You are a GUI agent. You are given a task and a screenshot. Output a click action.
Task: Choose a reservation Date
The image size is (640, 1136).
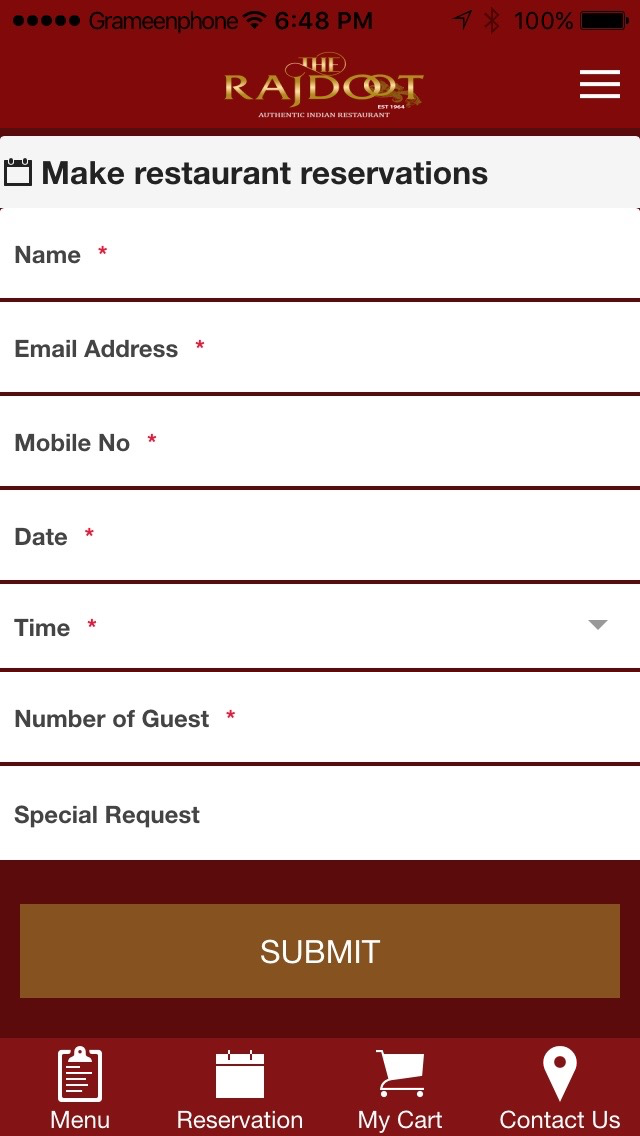320,537
